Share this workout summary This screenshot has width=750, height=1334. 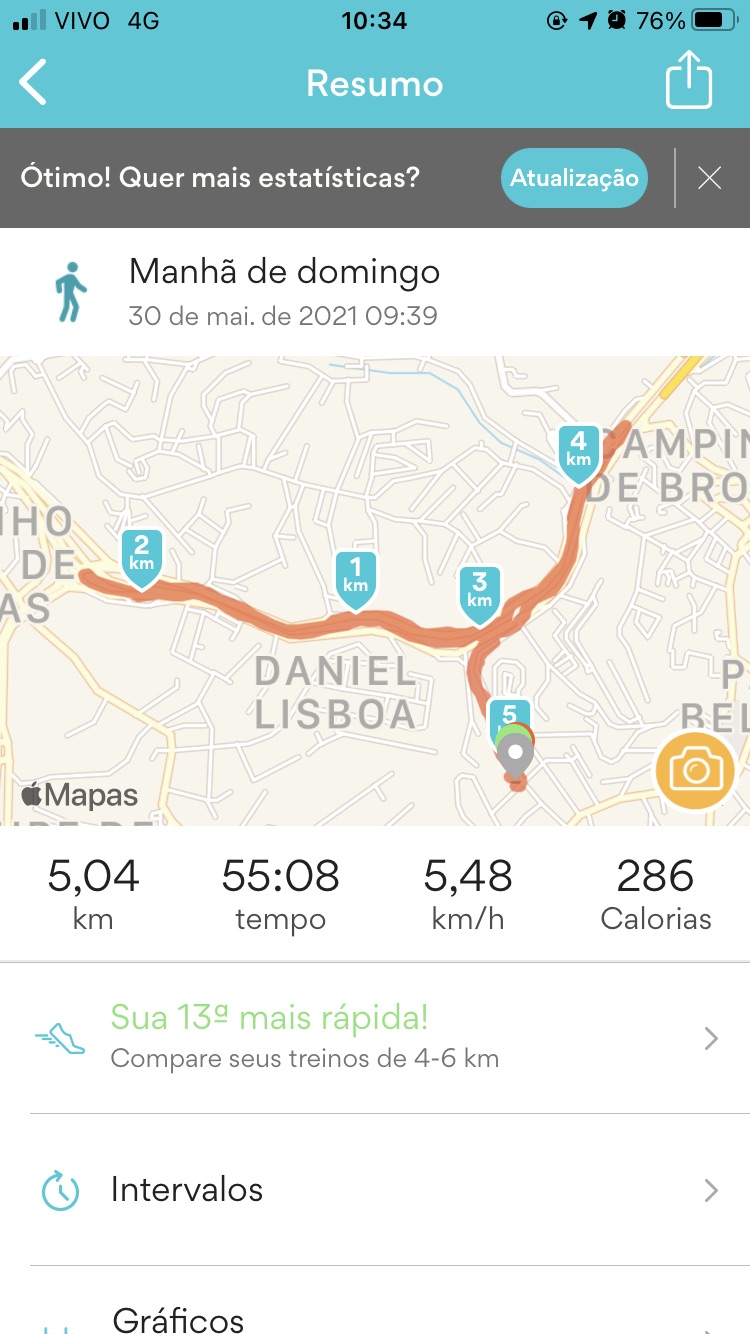point(689,80)
